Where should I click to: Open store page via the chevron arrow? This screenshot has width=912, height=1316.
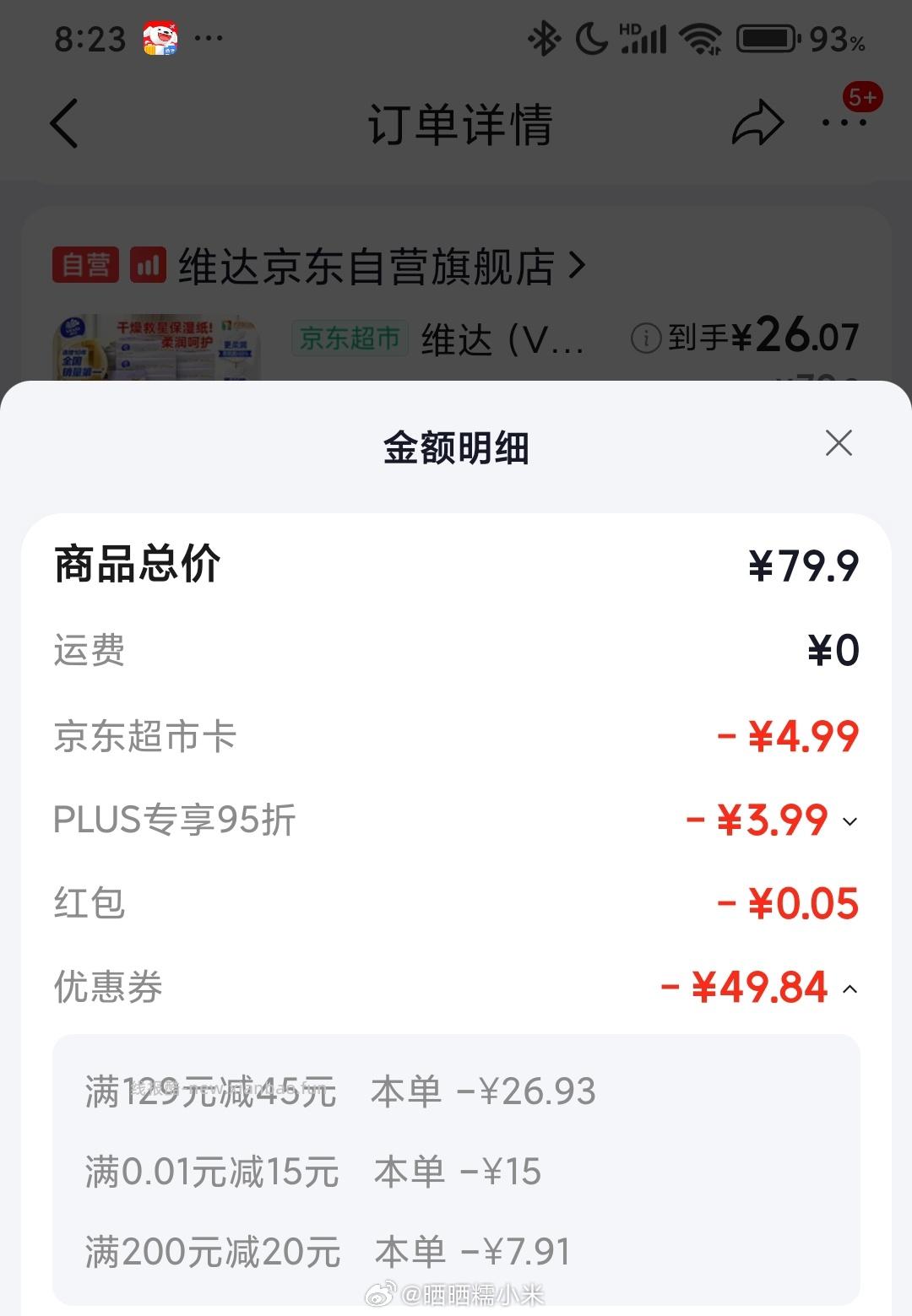click(578, 264)
